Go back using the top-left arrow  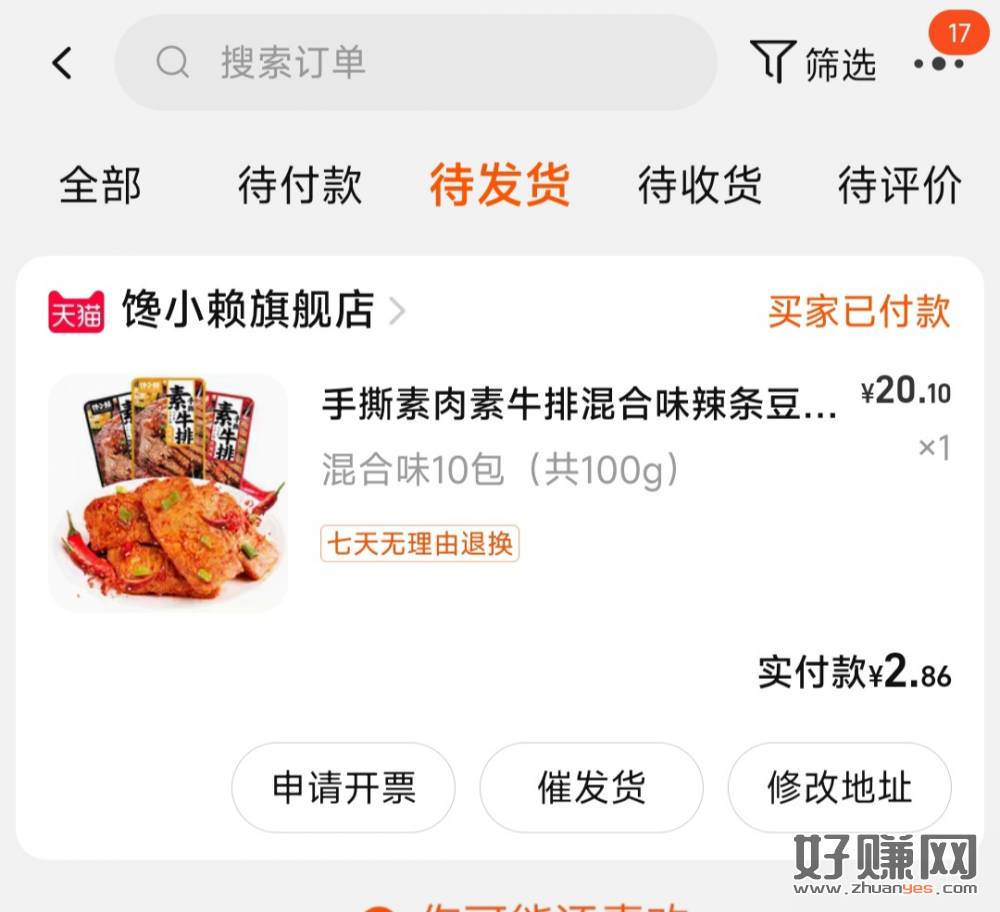pos(62,64)
